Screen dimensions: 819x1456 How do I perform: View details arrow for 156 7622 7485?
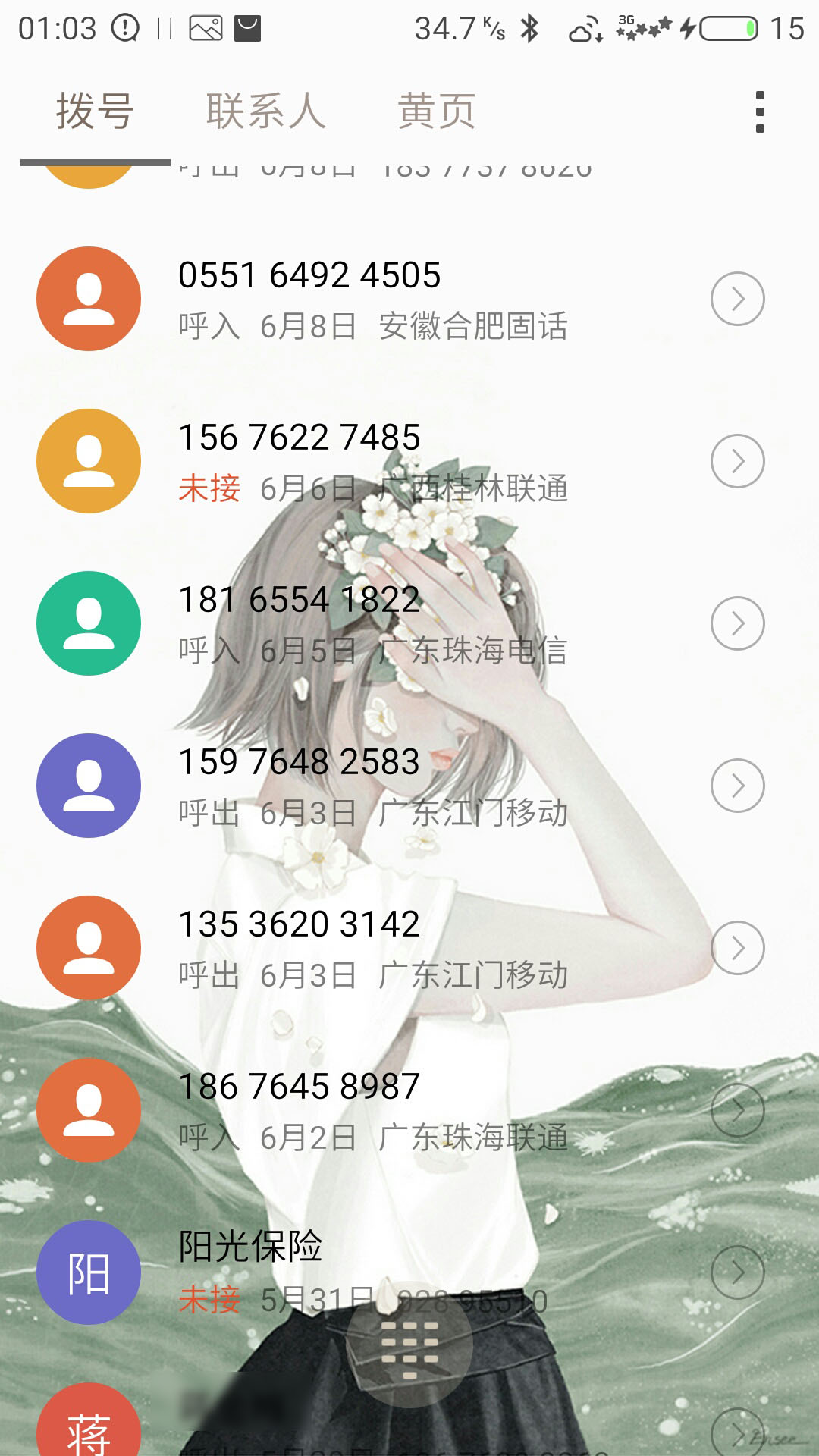[738, 461]
